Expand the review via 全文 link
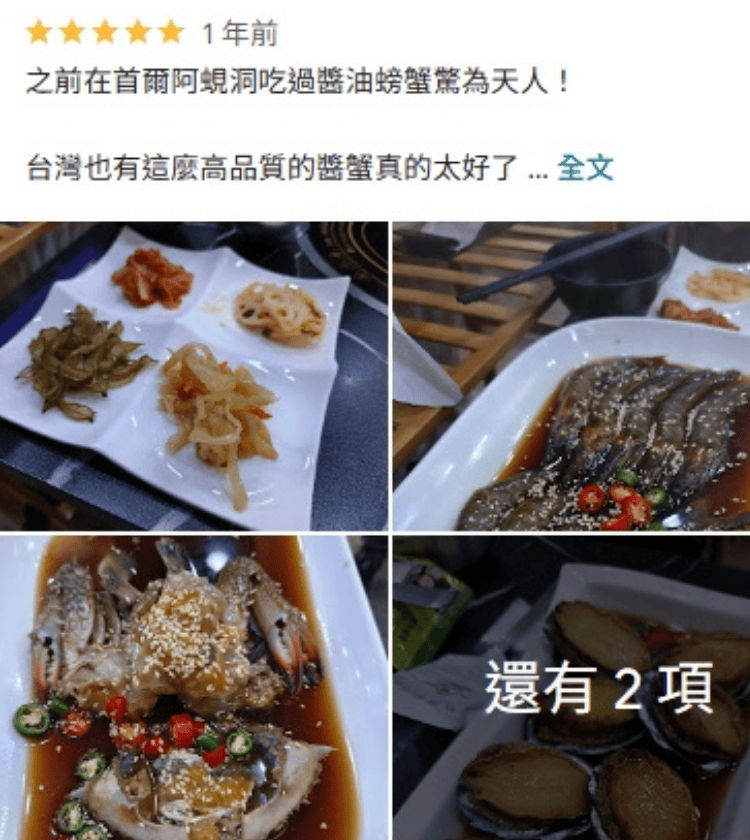 tap(585, 167)
